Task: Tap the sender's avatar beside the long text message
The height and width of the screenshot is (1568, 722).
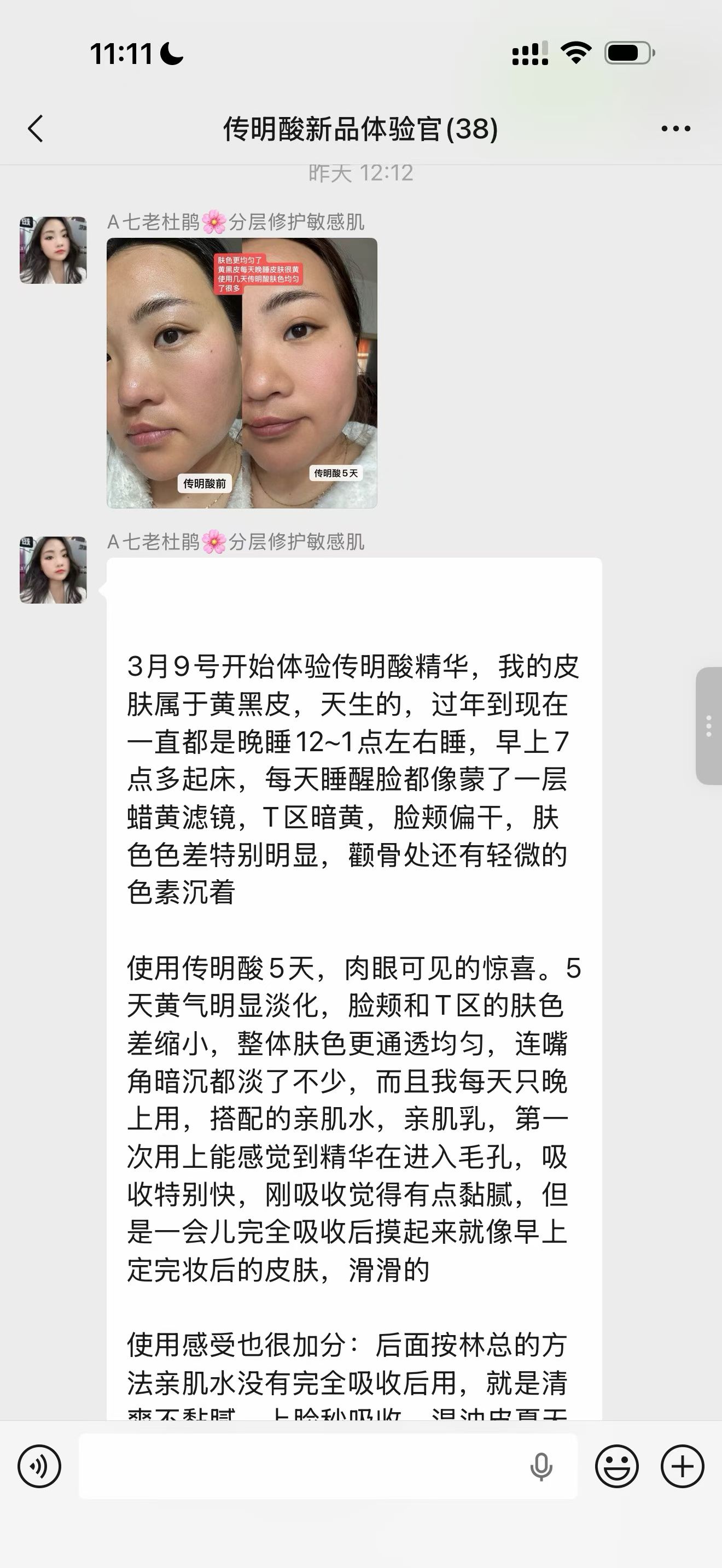Action: click(x=53, y=570)
